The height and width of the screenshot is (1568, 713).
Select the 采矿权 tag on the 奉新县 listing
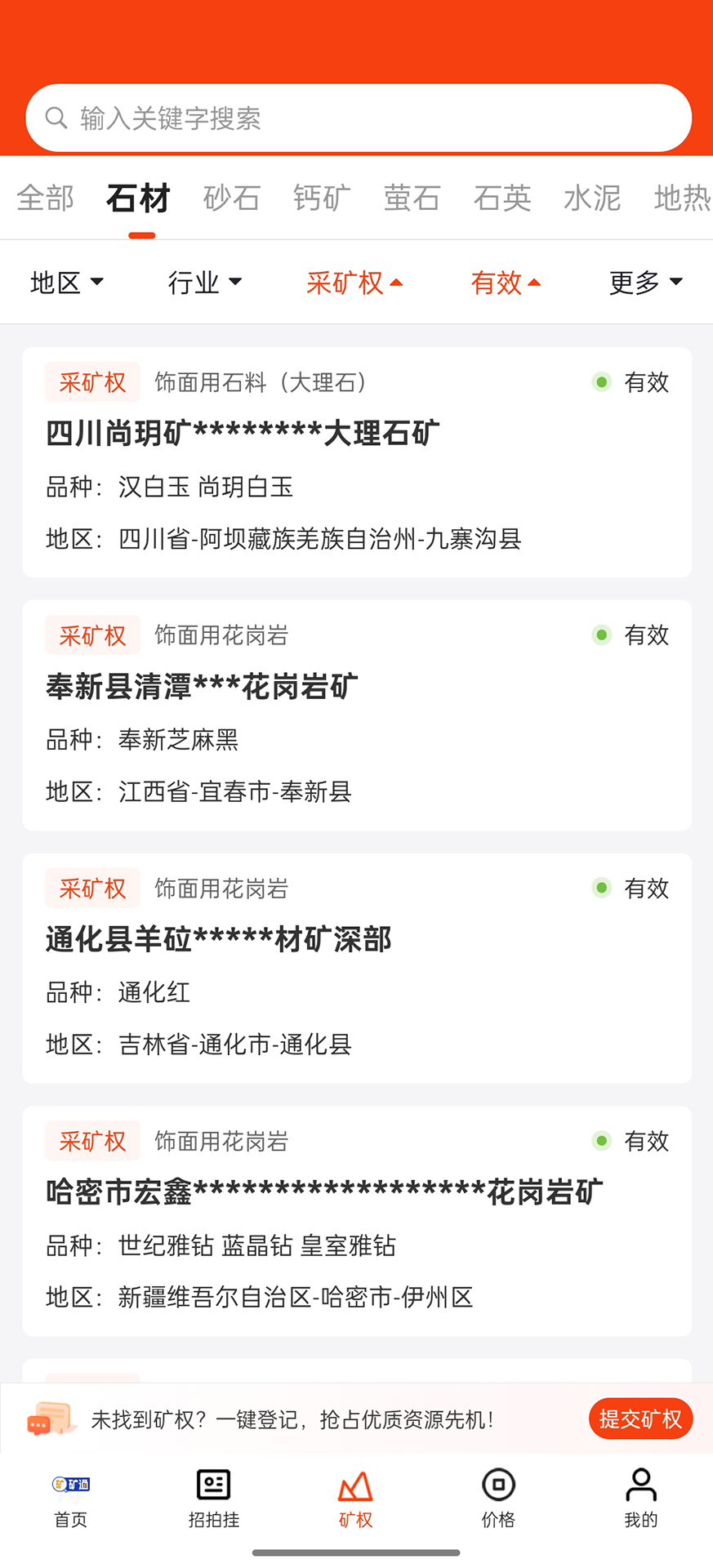[x=92, y=635]
